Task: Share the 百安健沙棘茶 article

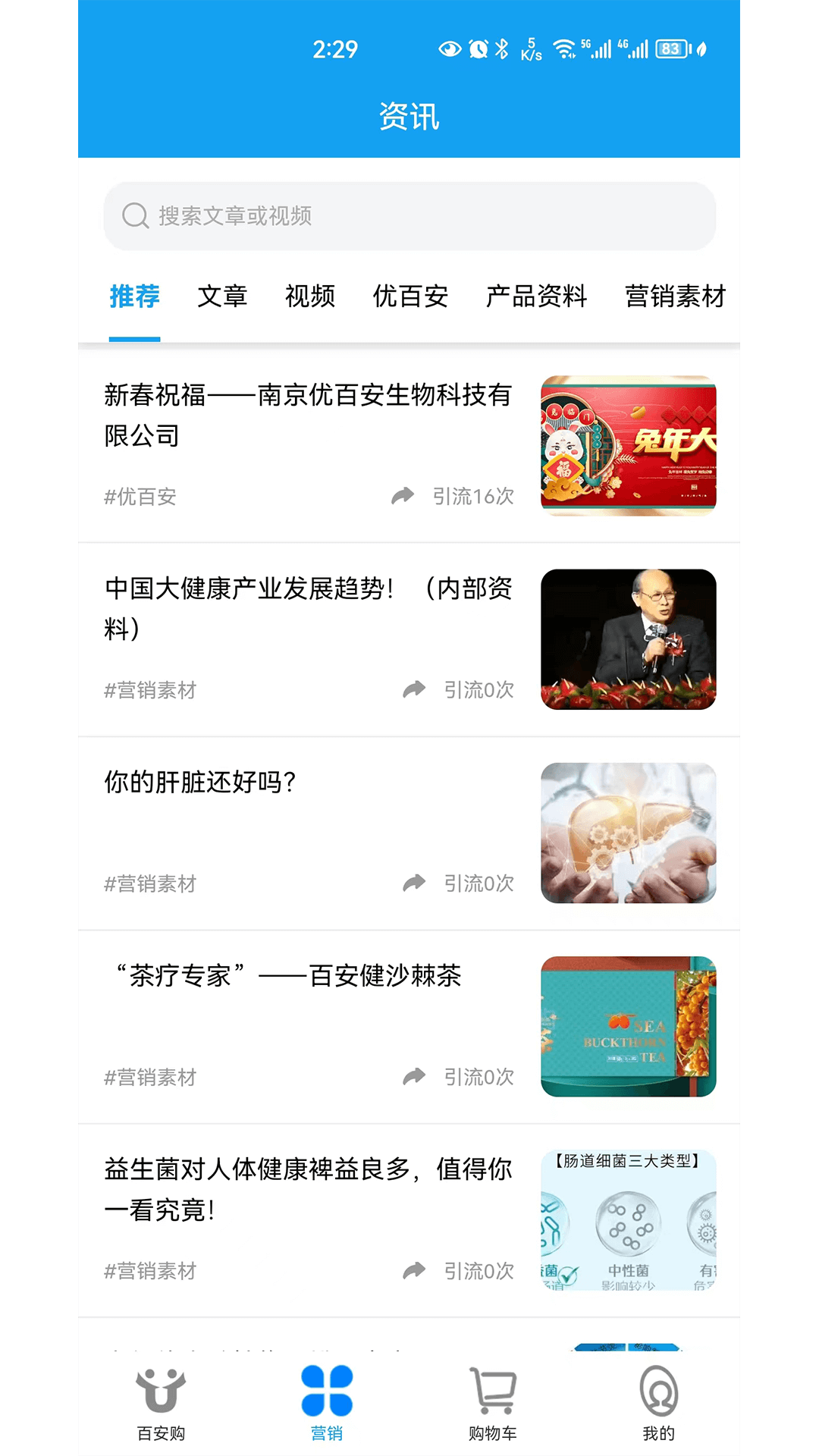Action: tap(414, 1076)
